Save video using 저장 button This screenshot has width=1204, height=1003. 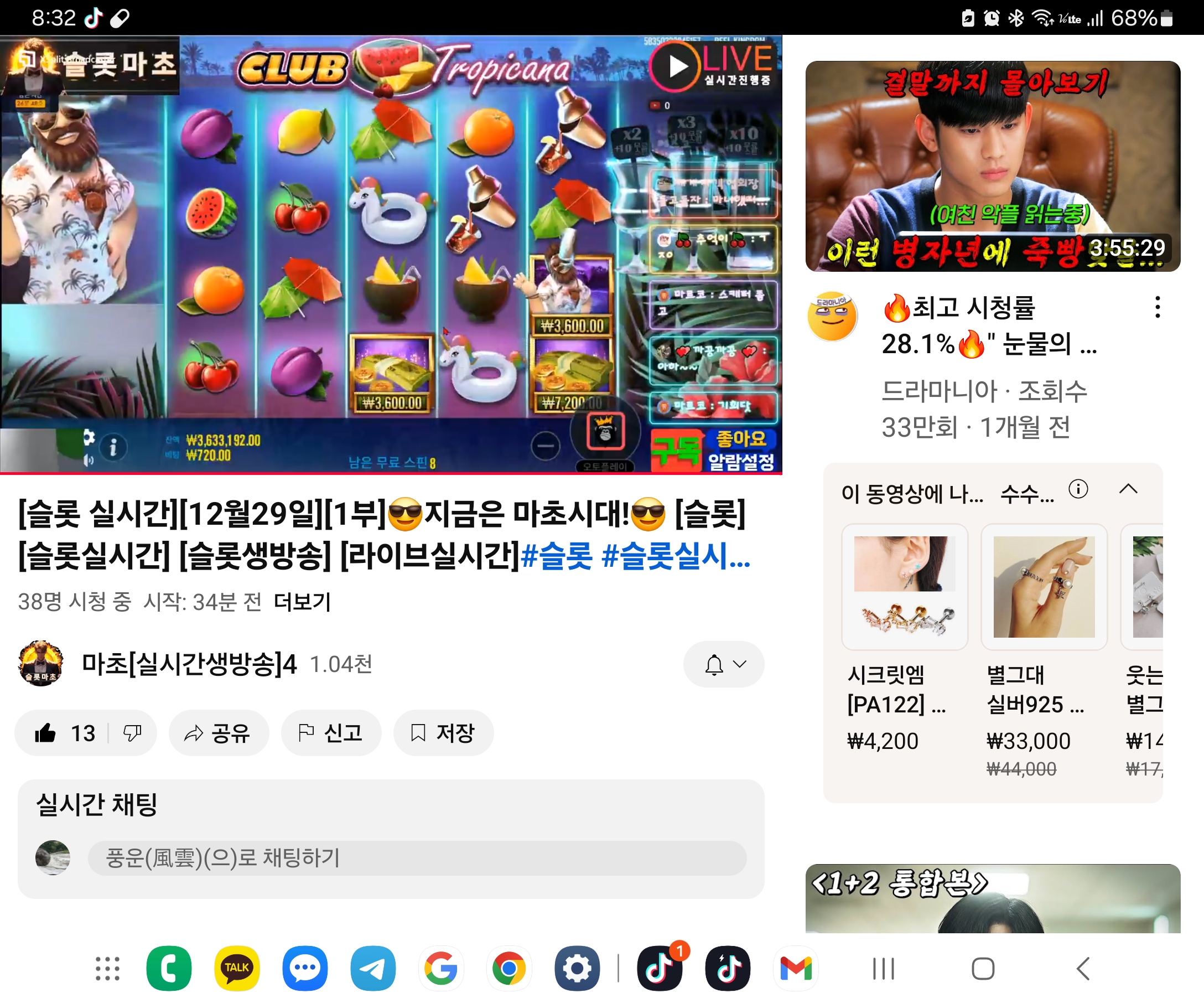click(443, 733)
